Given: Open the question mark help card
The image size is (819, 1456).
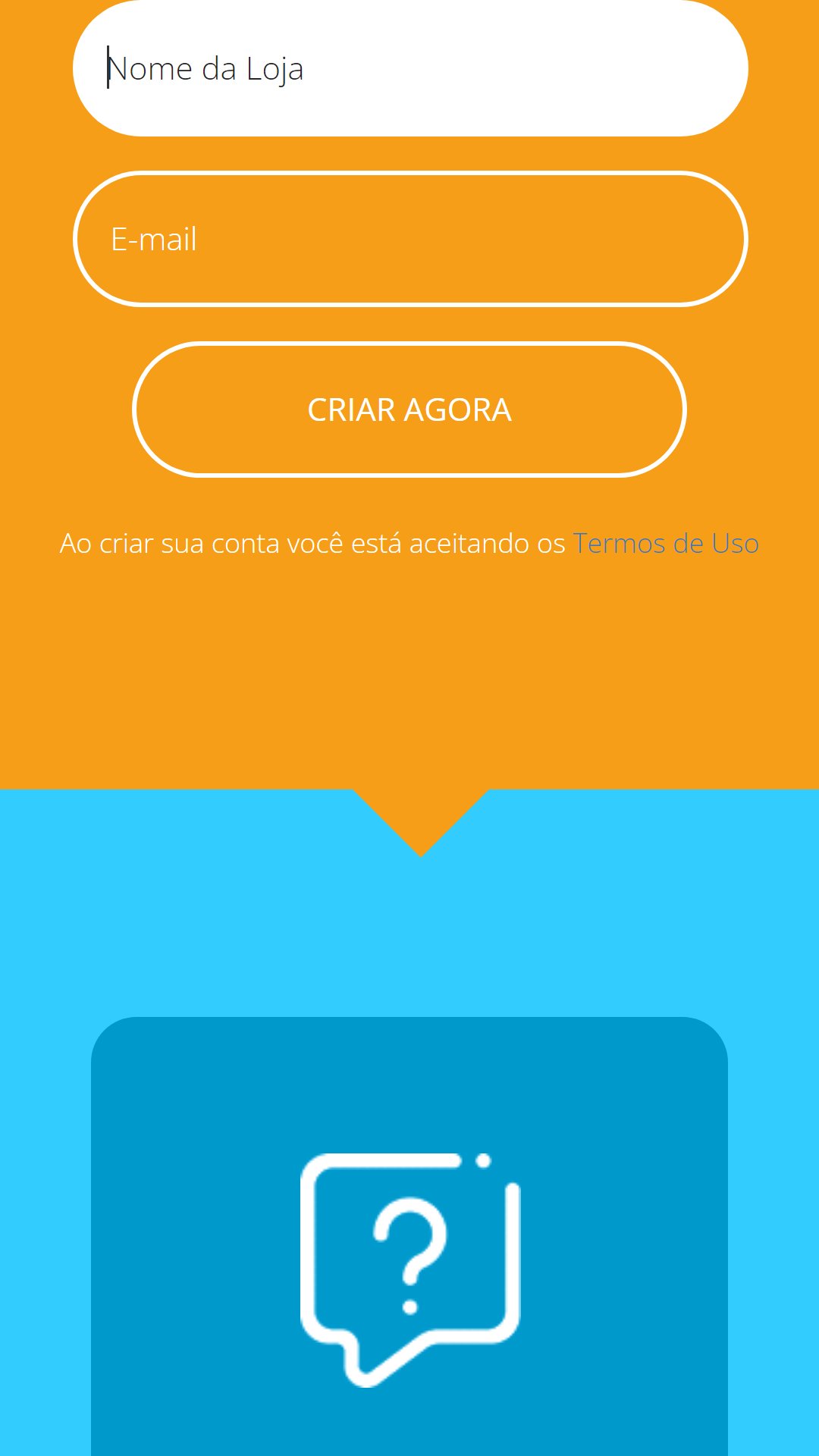Looking at the screenshot, I should (x=409, y=1266).
